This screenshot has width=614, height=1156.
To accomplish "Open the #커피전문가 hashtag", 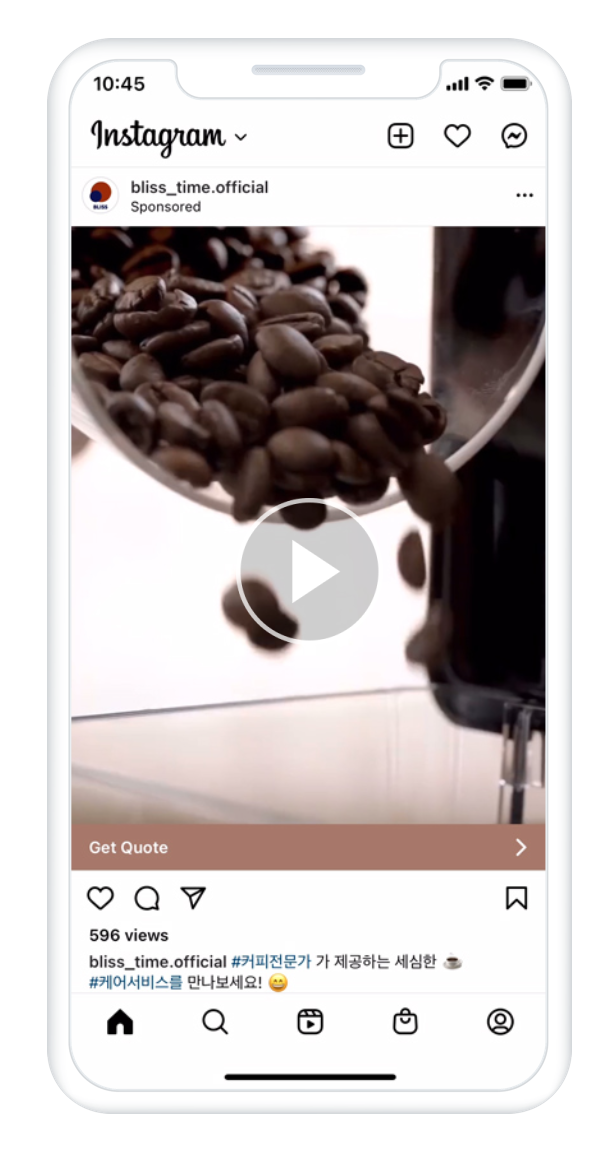I will coord(271,961).
